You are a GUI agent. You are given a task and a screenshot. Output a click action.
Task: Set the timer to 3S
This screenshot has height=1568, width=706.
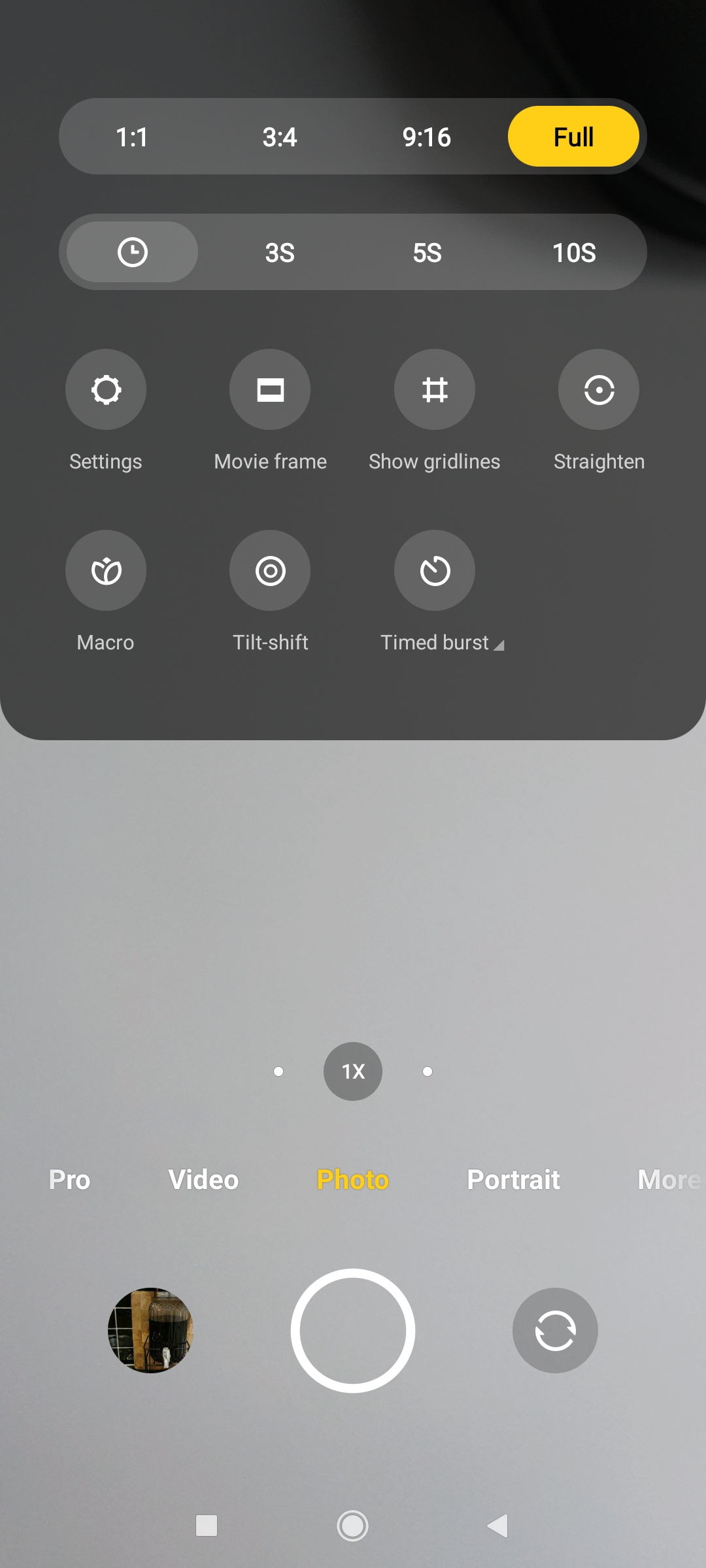280,252
